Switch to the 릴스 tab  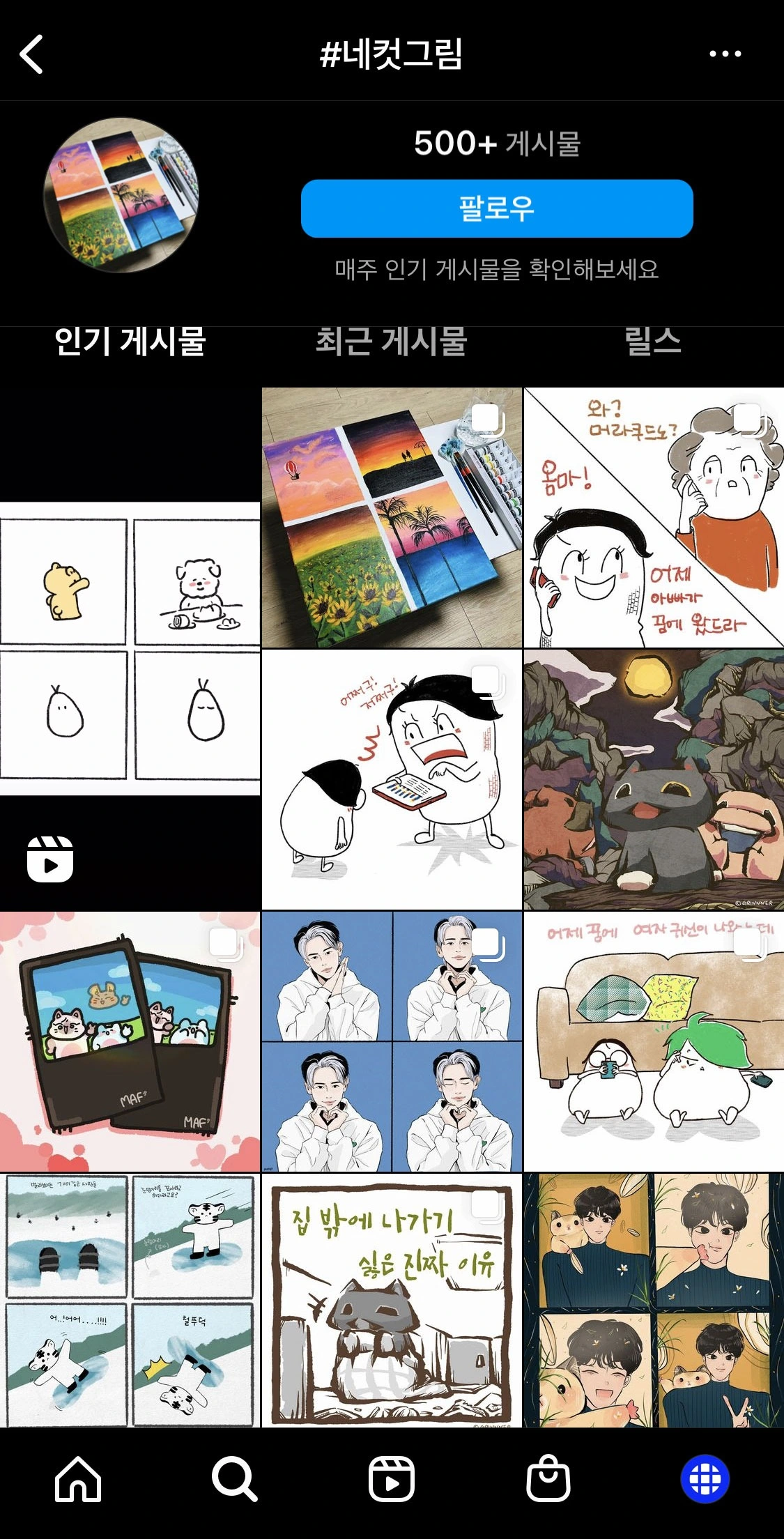tap(652, 342)
